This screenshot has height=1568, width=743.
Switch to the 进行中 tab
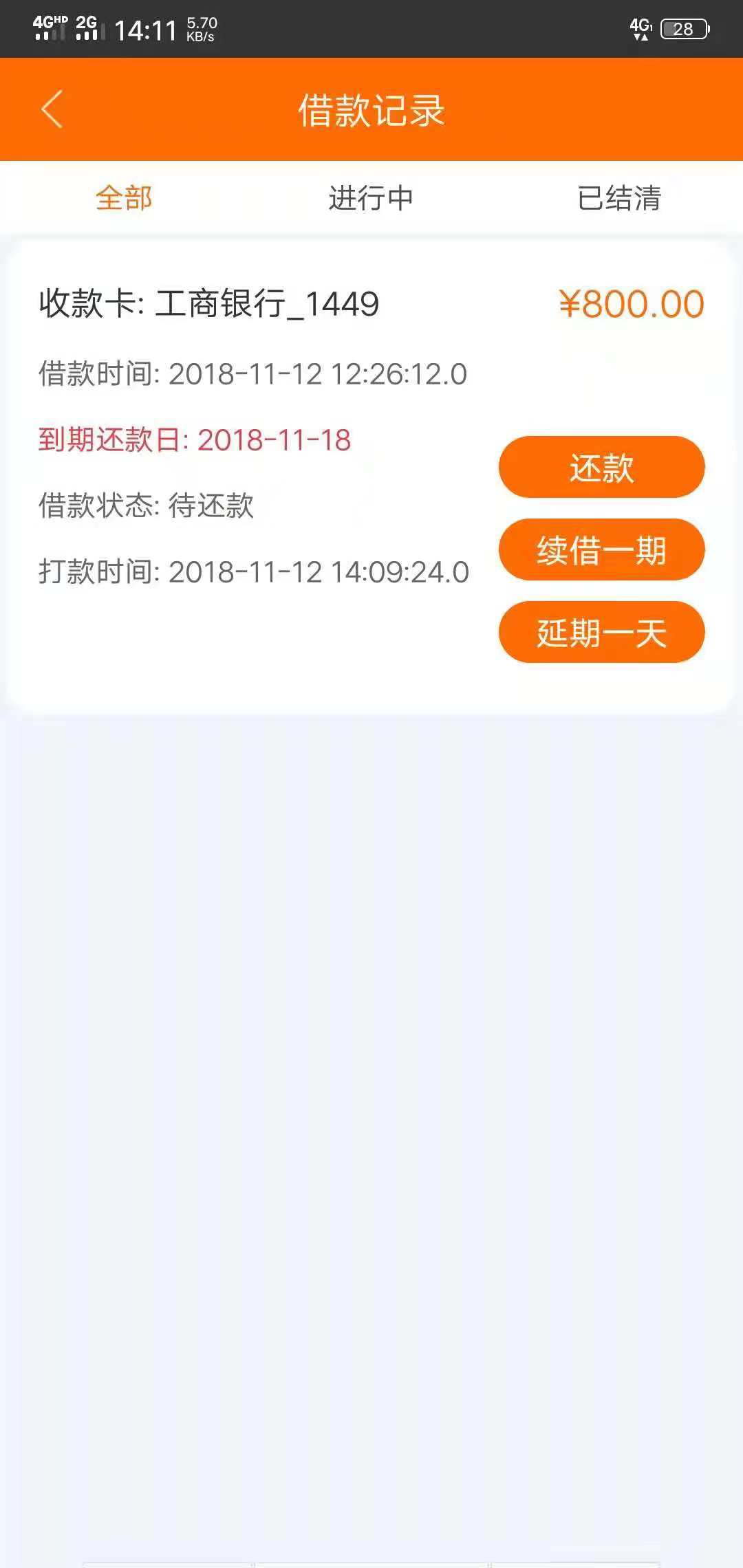[371, 198]
